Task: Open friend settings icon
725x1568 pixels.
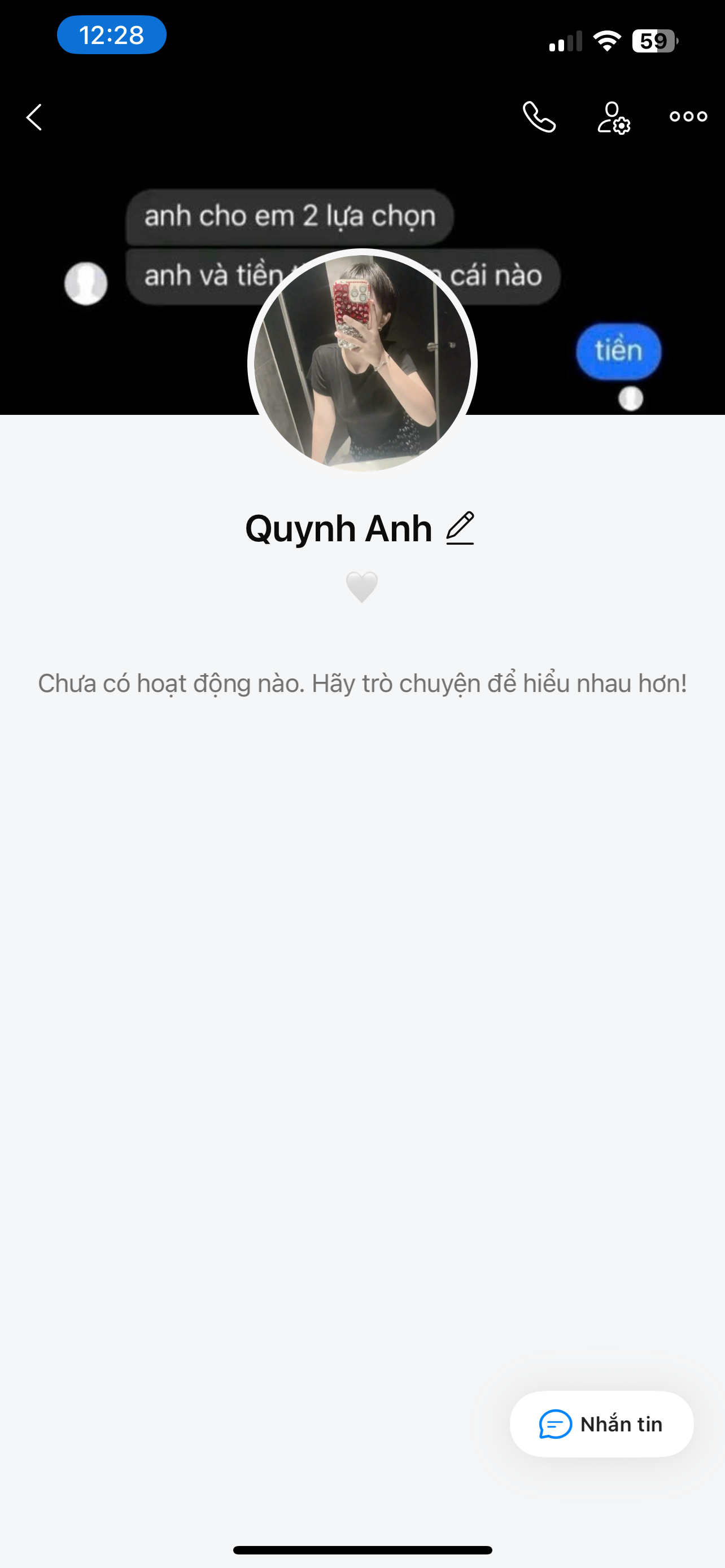Action: (x=613, y=117)
